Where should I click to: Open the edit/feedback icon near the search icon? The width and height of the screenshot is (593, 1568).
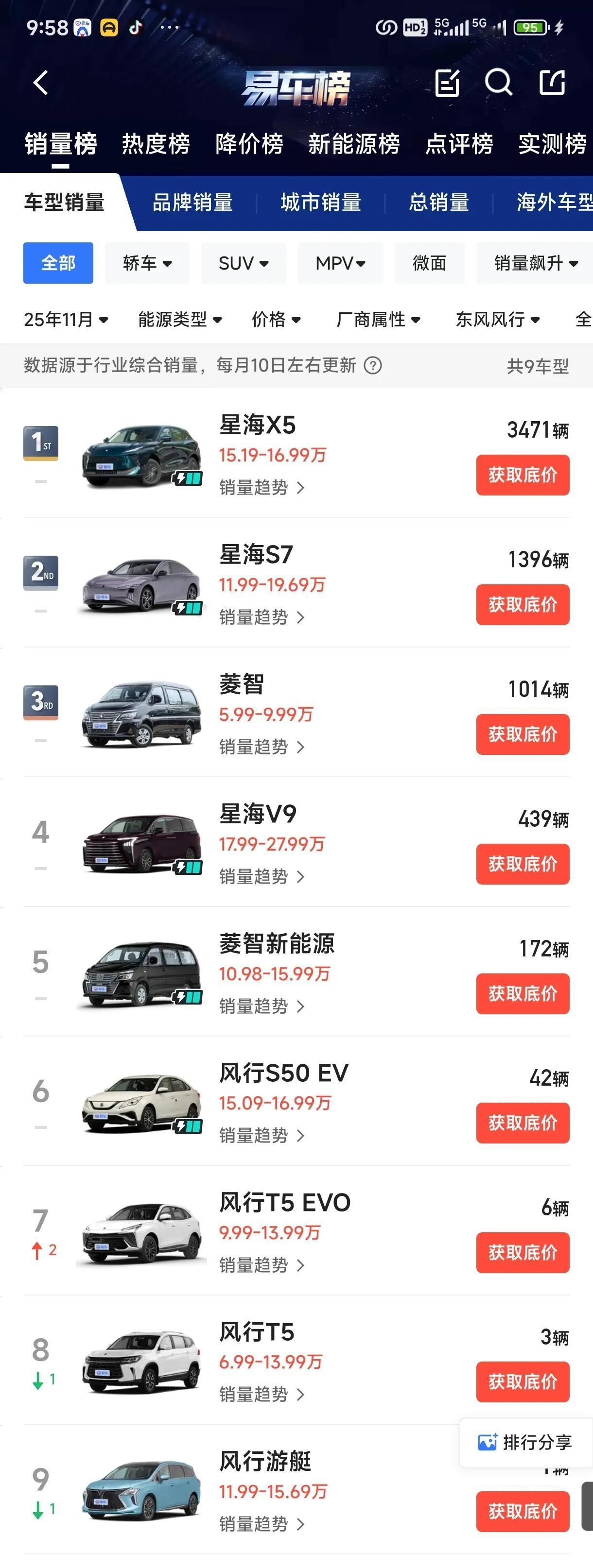pyautogui.click(x=448, y=83)
